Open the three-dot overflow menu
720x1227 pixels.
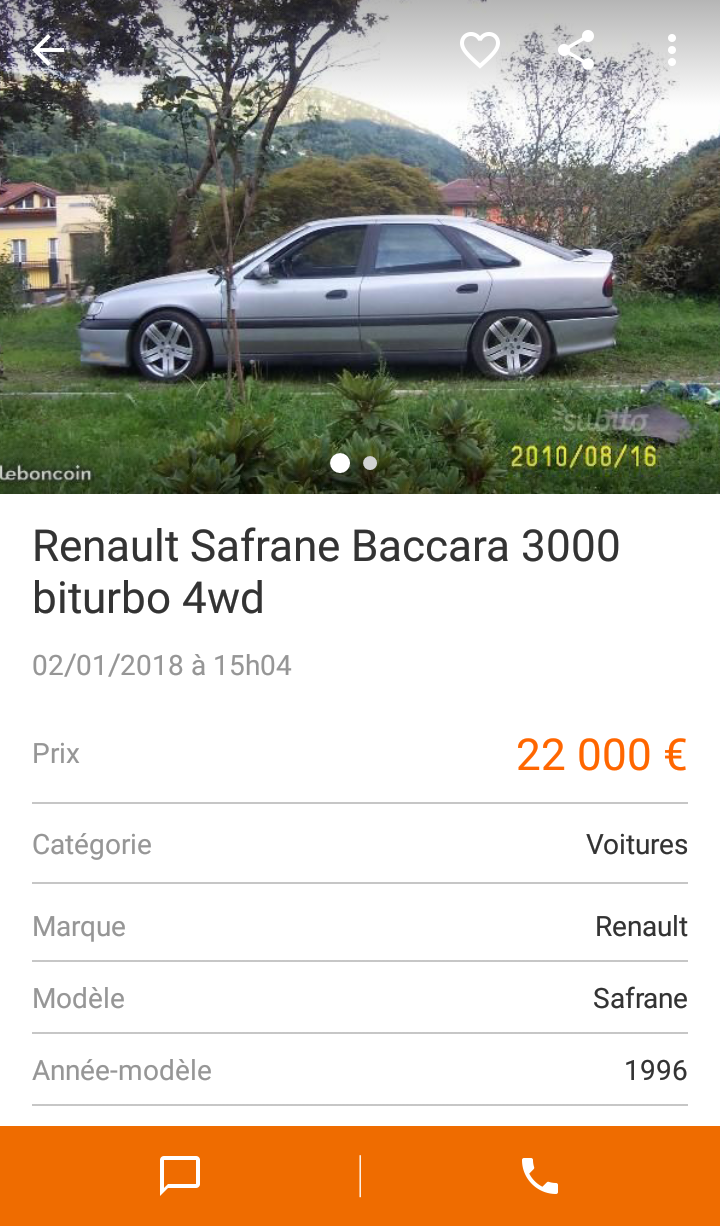click(672, 50)
